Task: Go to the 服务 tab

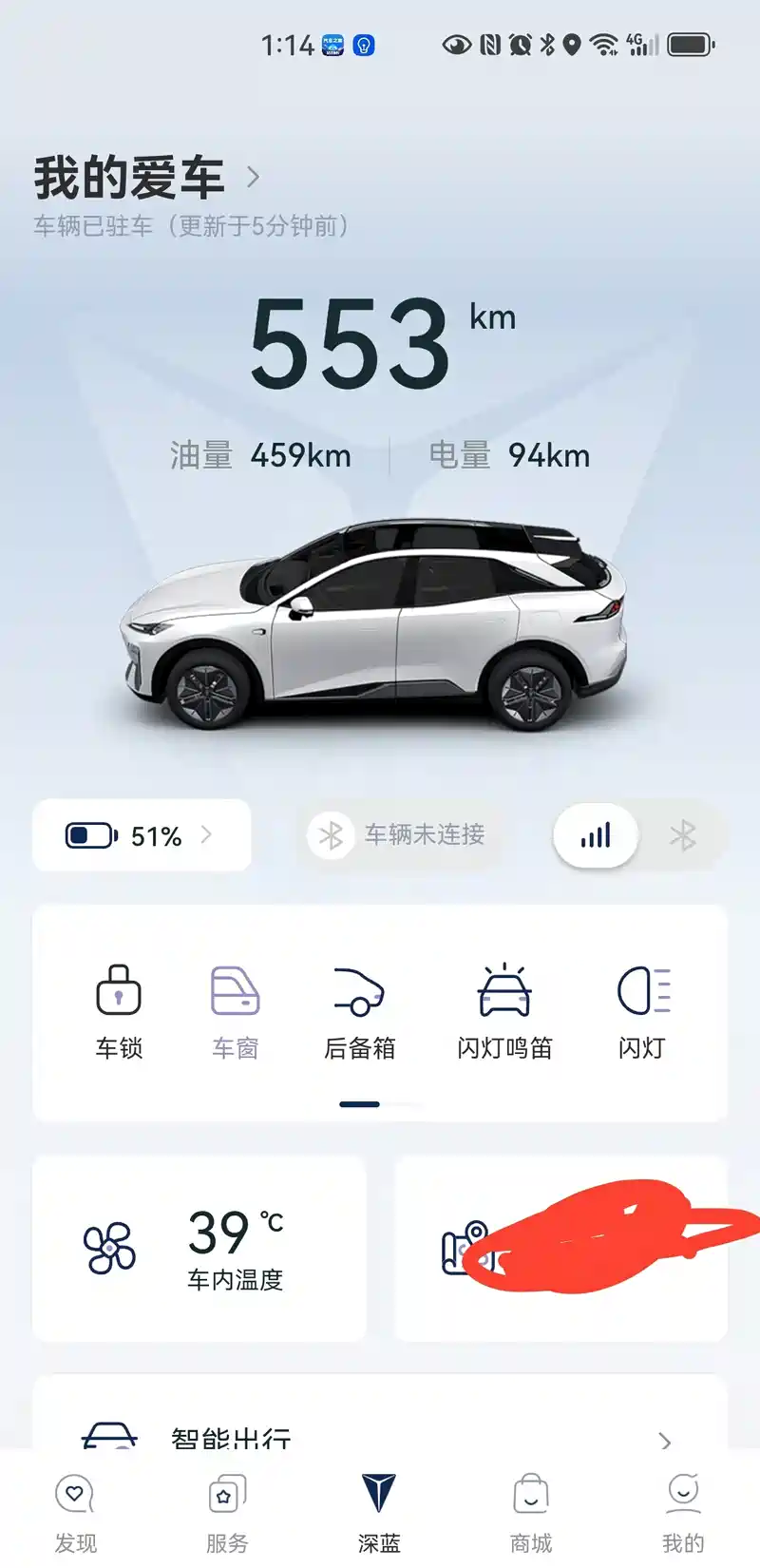Action: click(x=227, y=1513)
